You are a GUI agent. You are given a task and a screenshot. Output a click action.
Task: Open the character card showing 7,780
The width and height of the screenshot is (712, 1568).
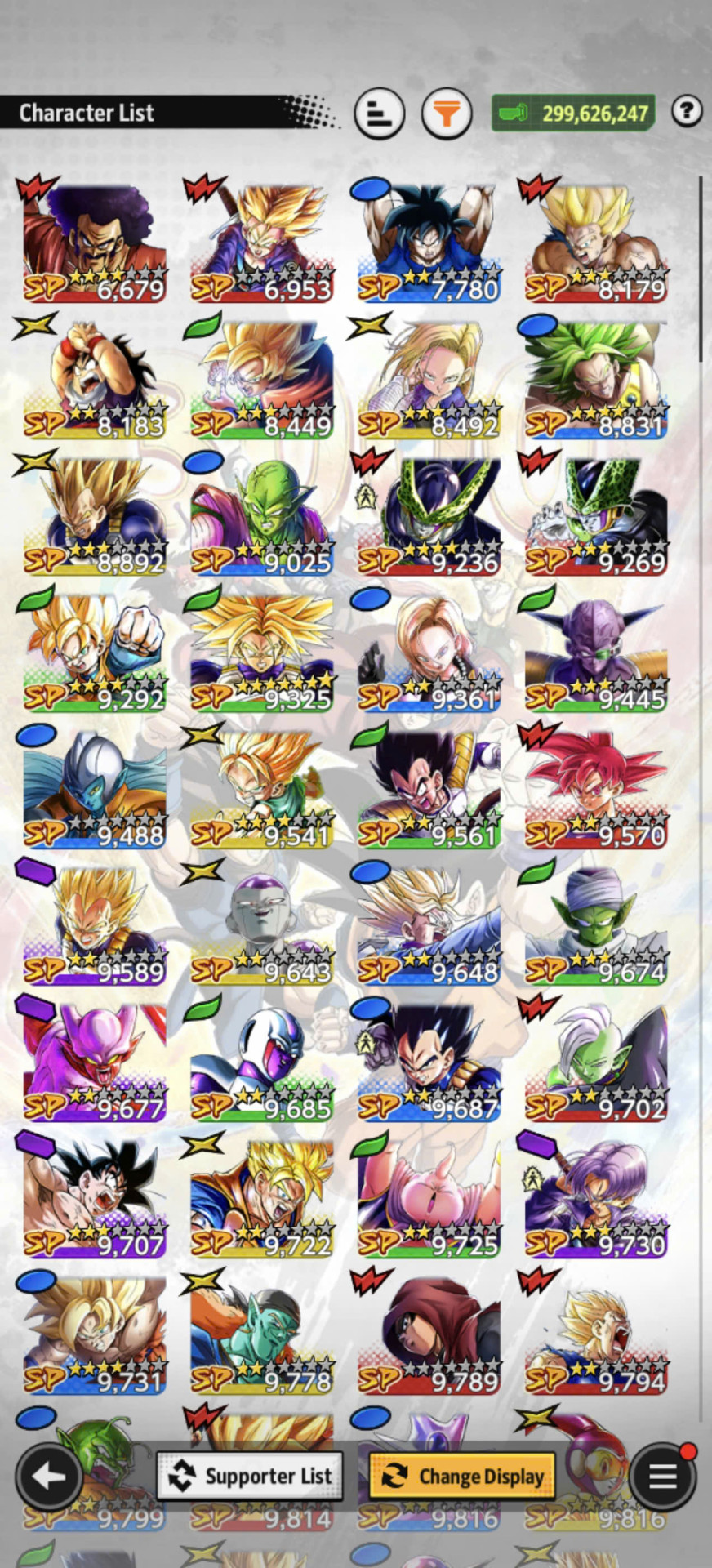[x=429, y=243]
